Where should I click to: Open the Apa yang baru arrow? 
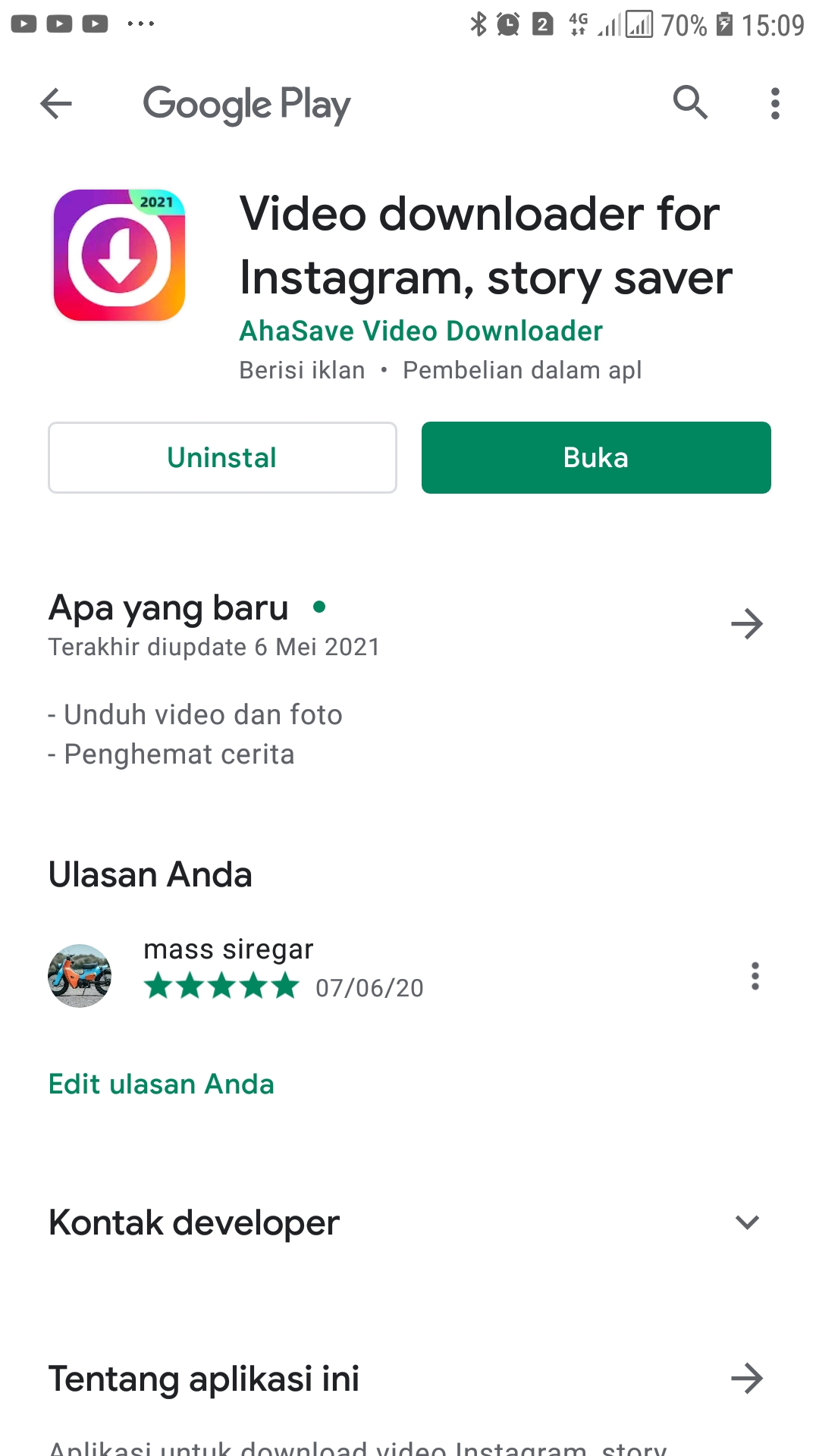point(747,624)
